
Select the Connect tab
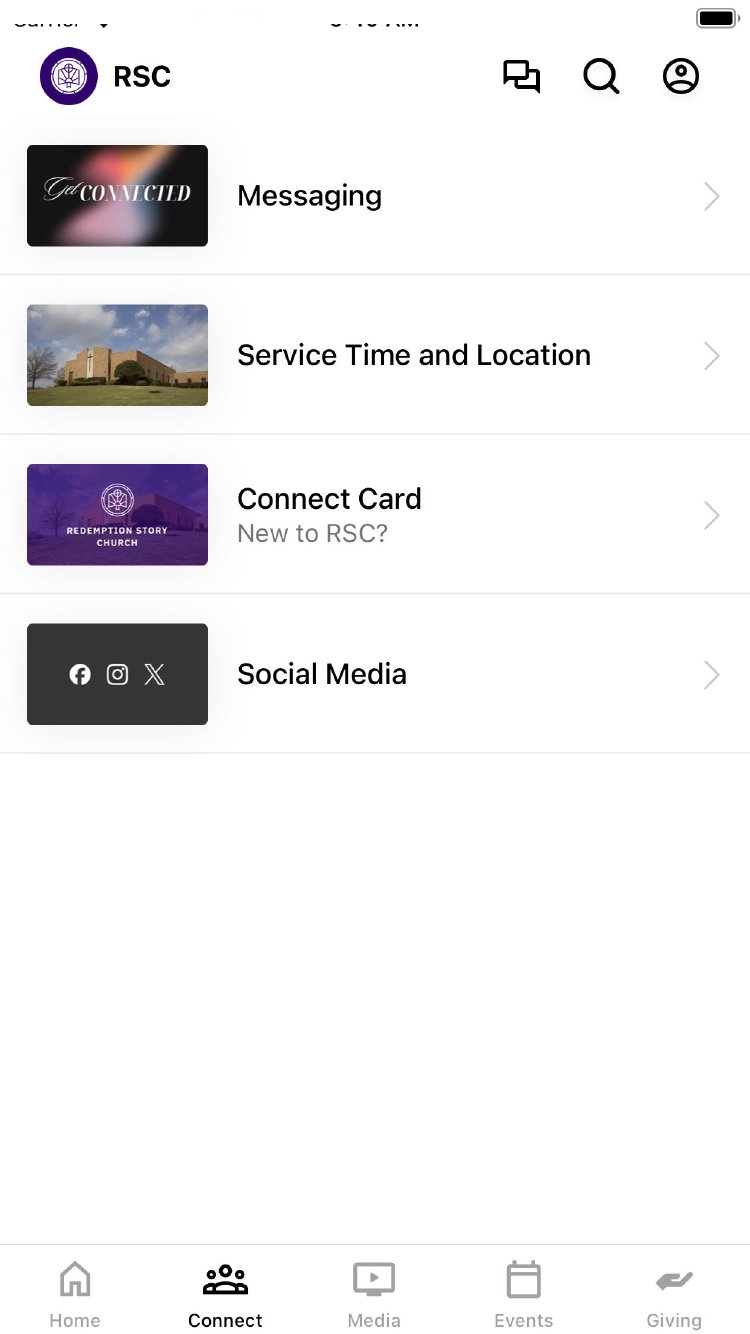pos(225,1294)
